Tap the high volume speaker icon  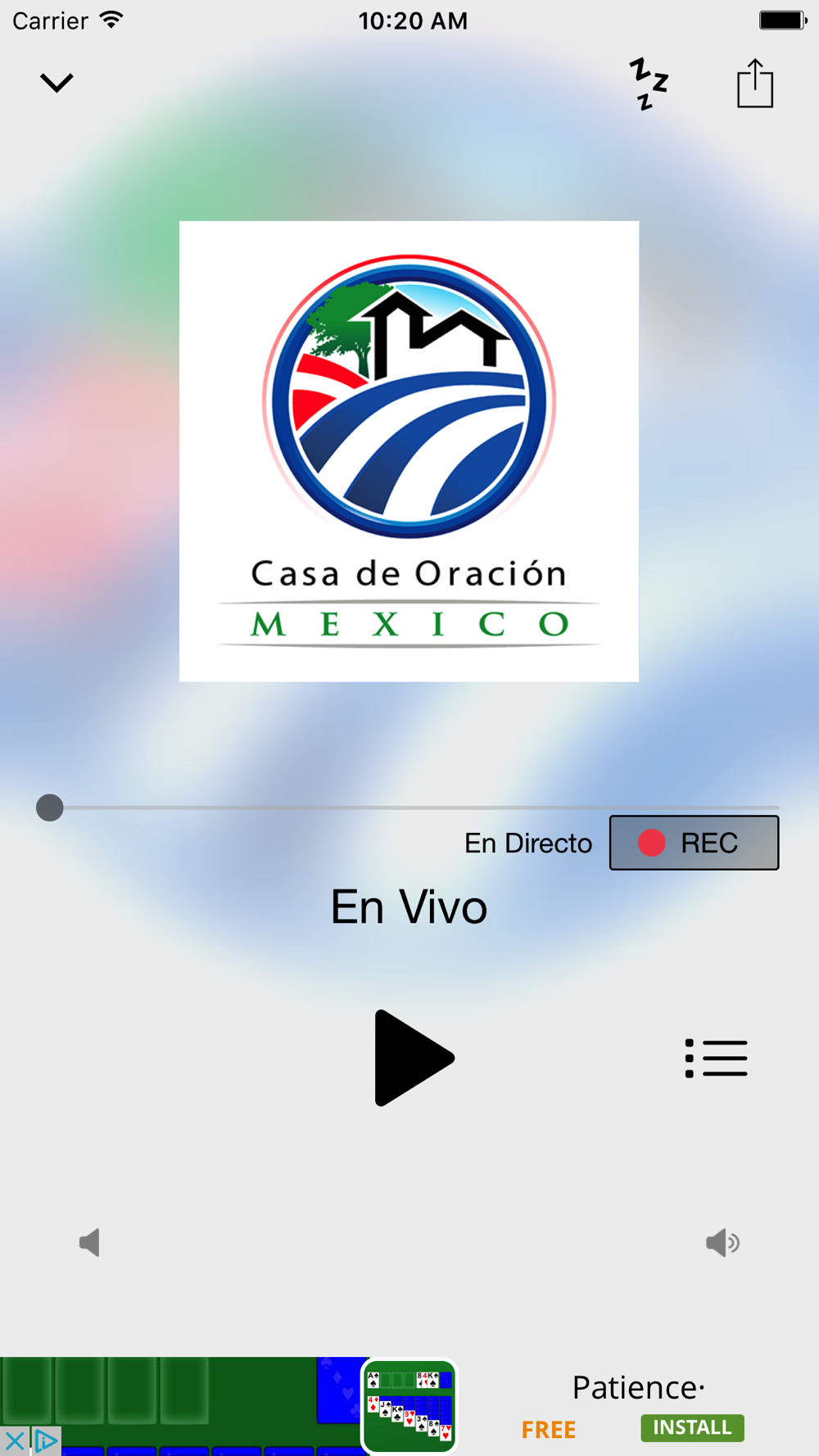[x=722, y=1242]
